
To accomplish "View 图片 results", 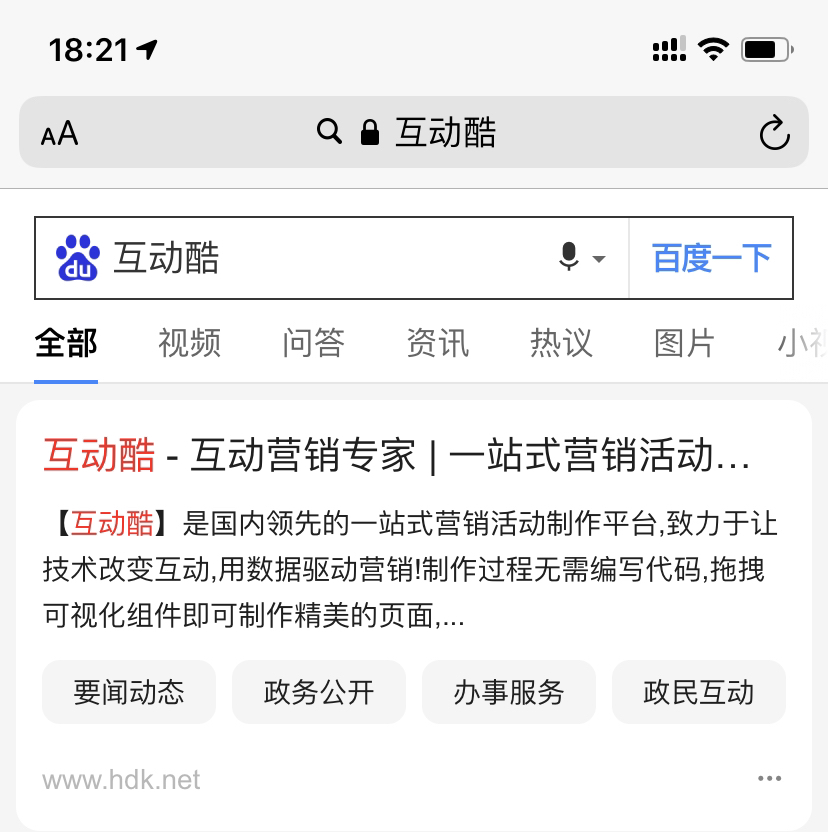I will pos(684,344).
